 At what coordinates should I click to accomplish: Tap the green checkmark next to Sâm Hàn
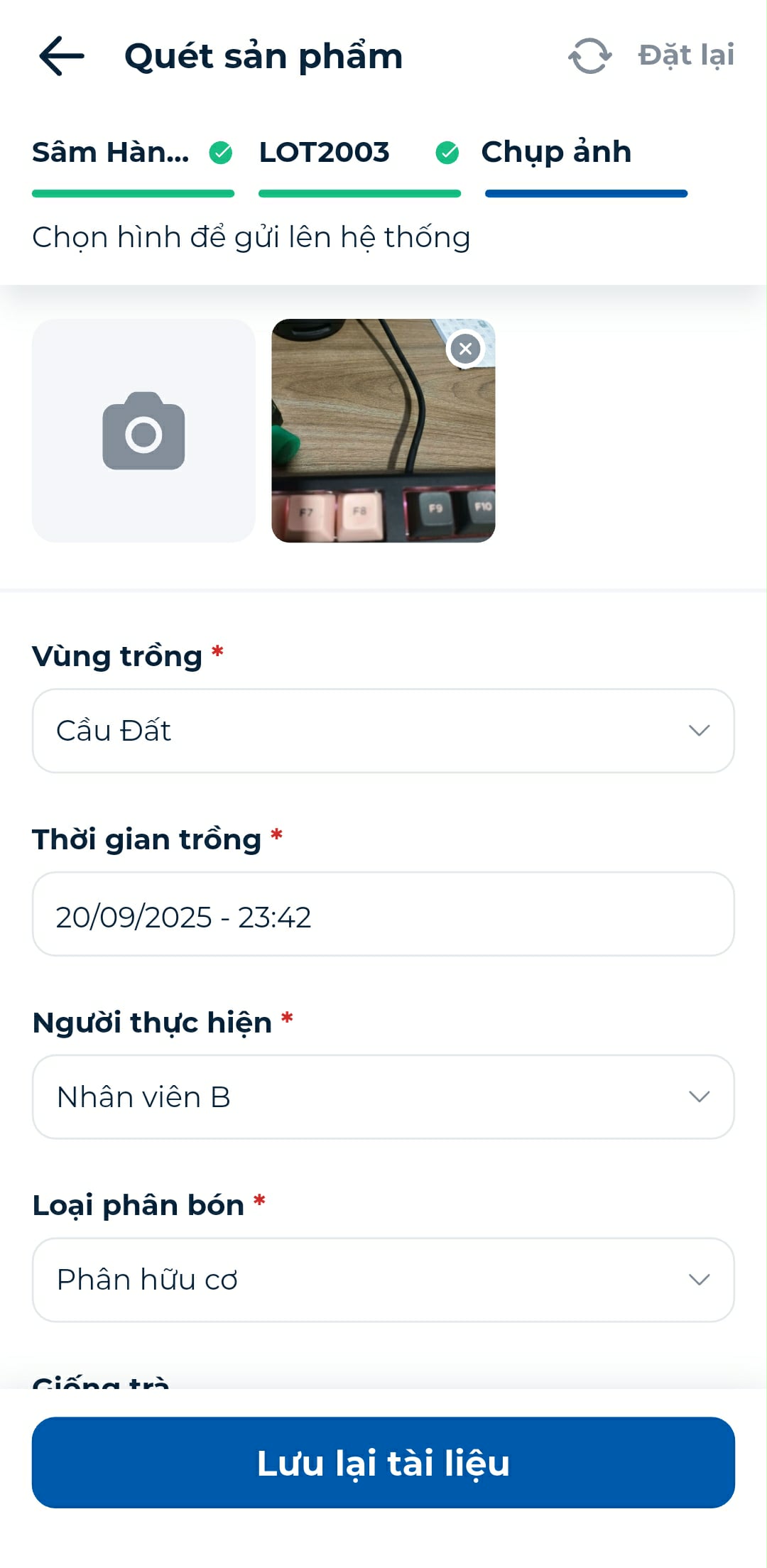pos(220,152)
